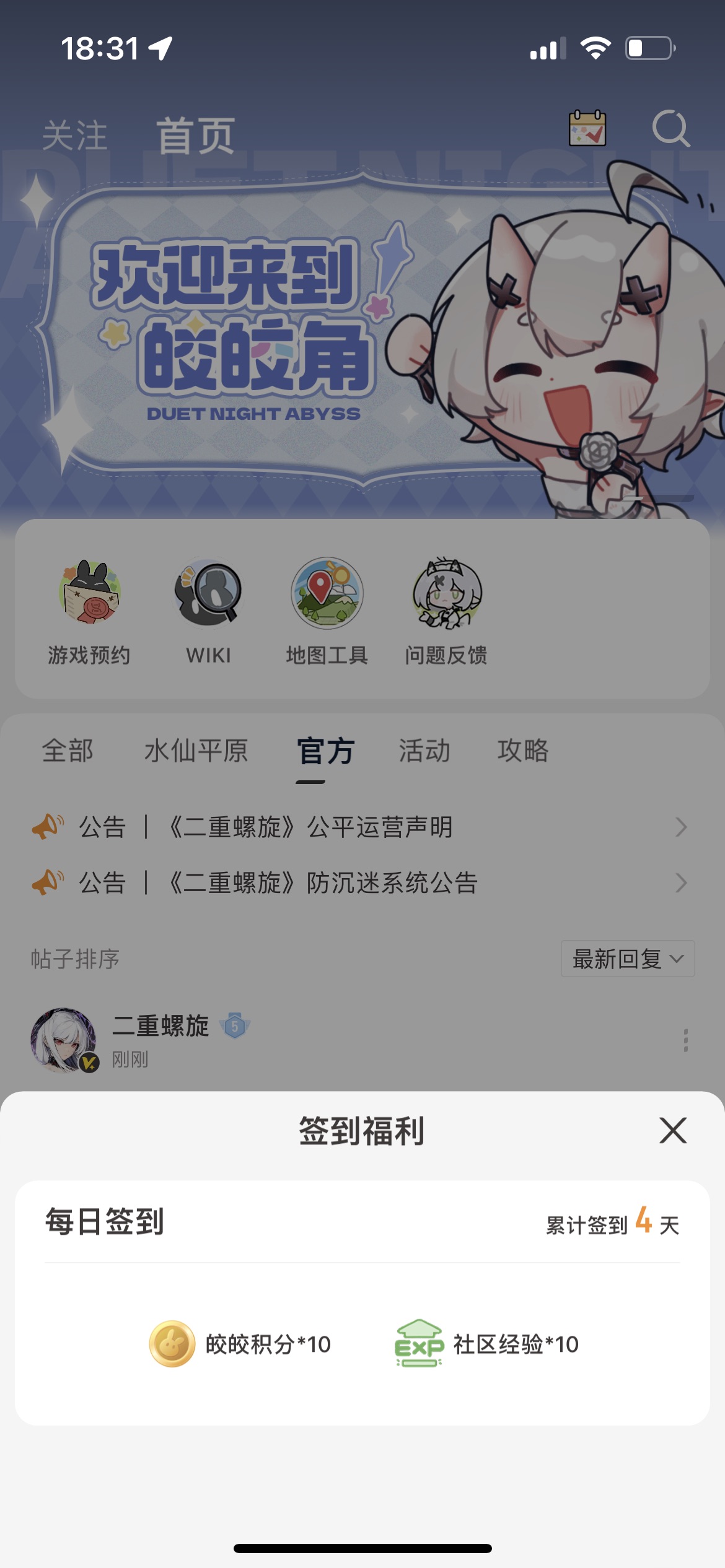
Task: Close the 签到福利 sheet
Action: (x=673, y=1131)
